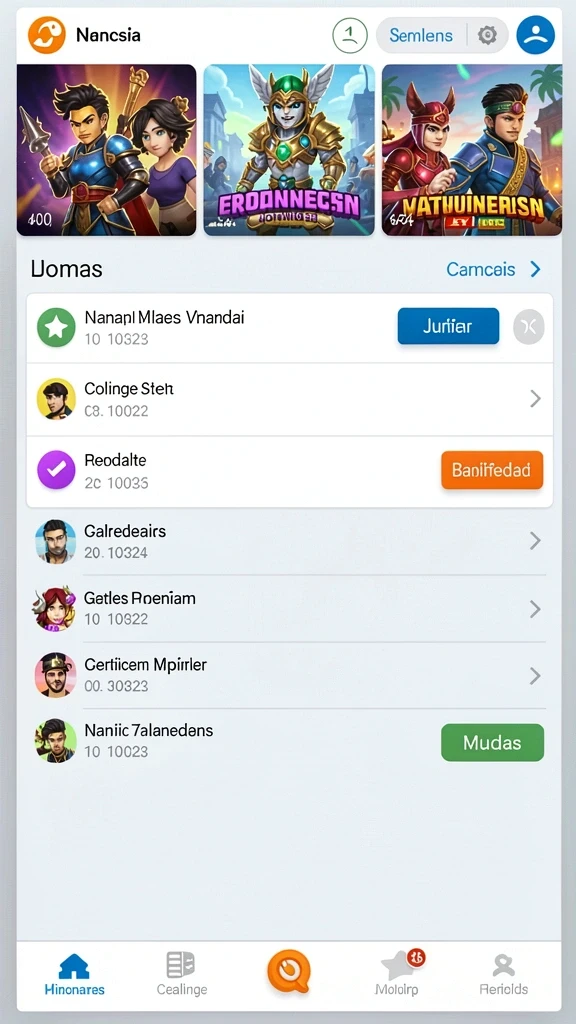Tap the Semlens settings gear
The width and height of the screenshot is (576, 1024).
tap(487, 35)
